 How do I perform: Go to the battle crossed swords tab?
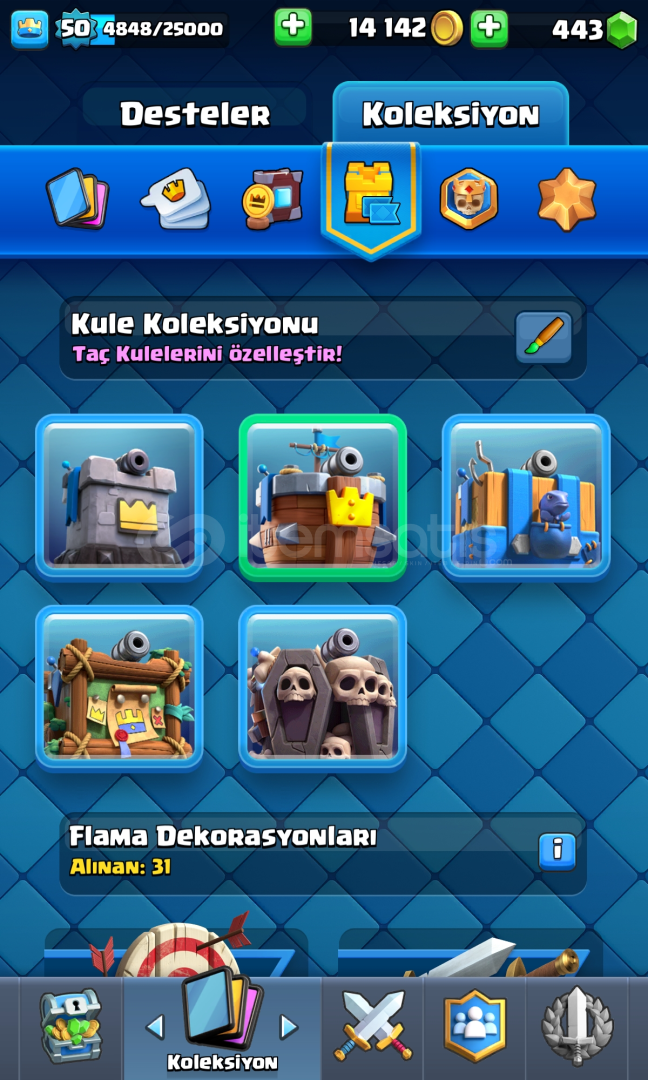[x=373, y=1025]
